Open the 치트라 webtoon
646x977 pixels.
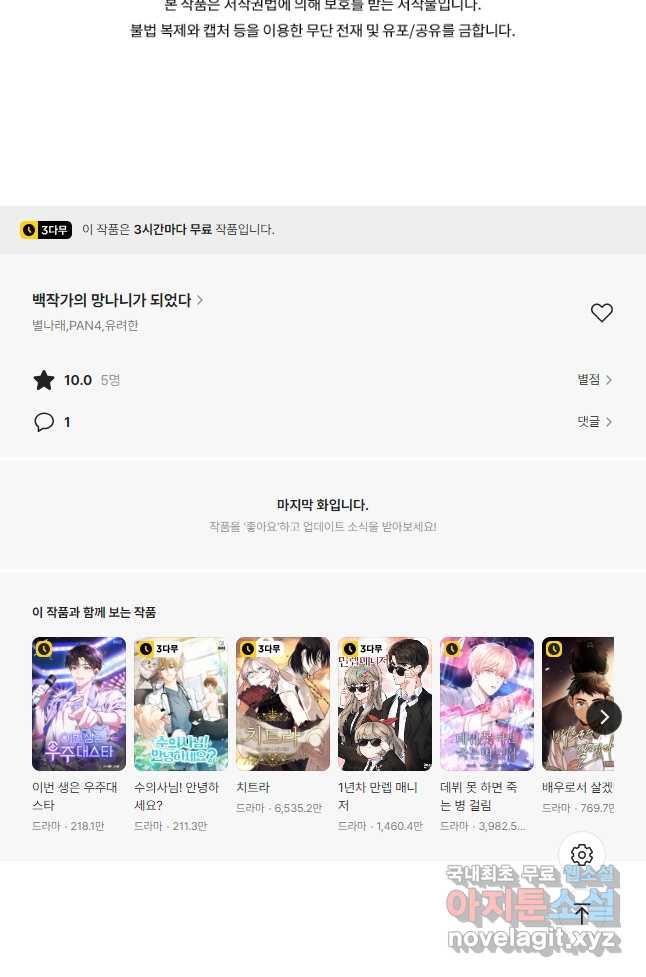(x=283, y=704)
